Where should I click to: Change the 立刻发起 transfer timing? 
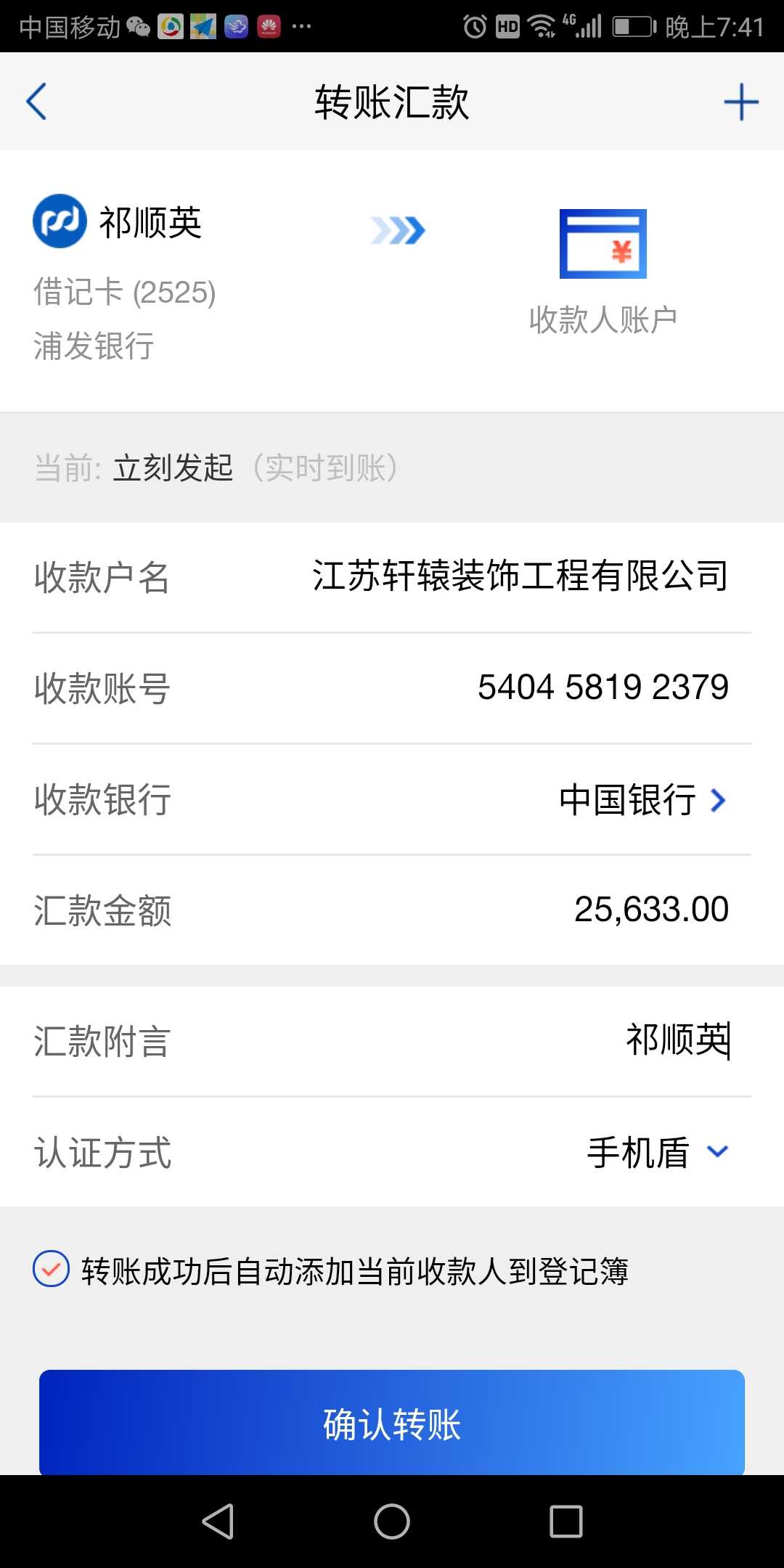[173, 468]
